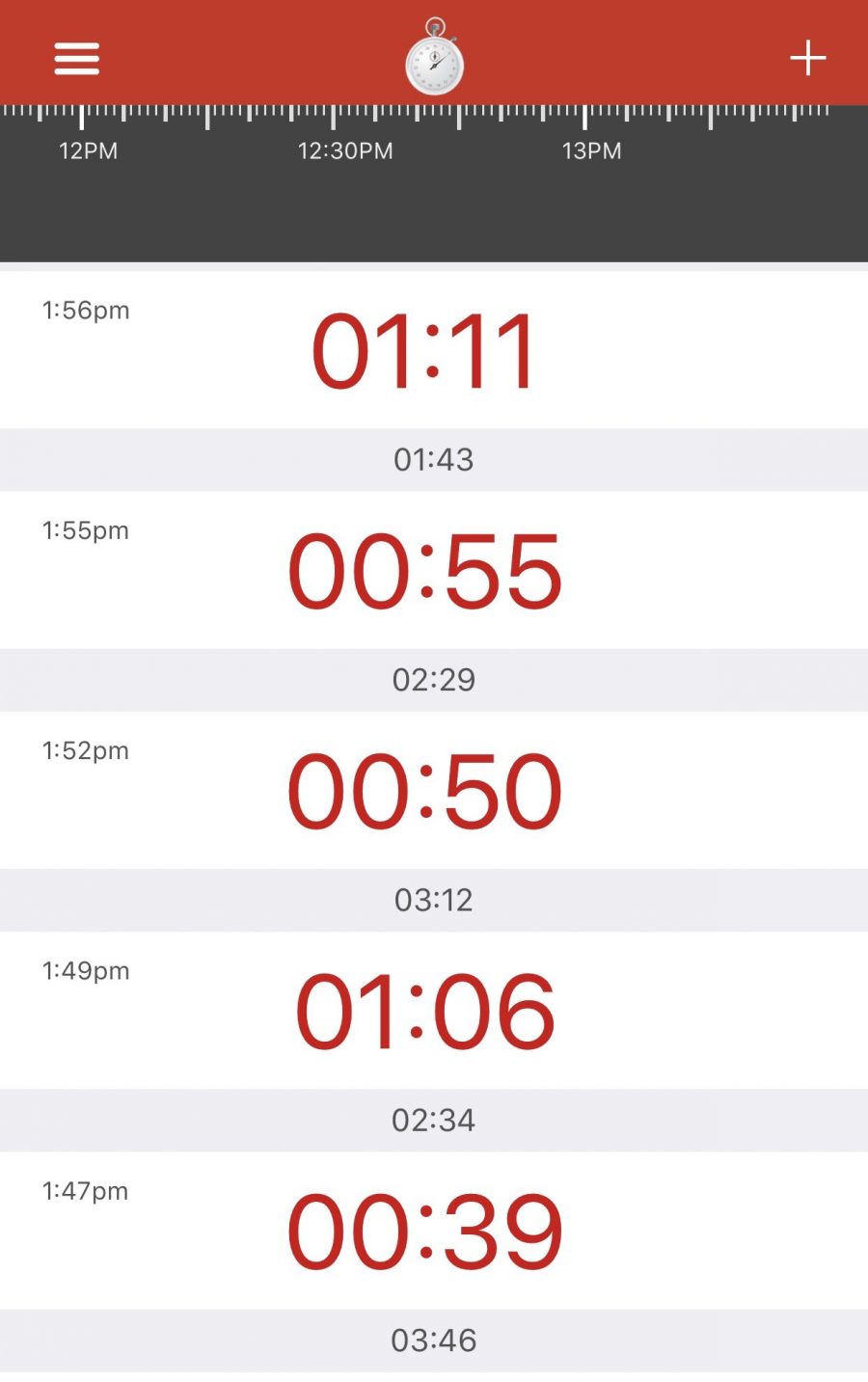Tap the stopwatch icon in header
Image resolution: width=868 pixels, height=1382 pixels.
point(434,57)
